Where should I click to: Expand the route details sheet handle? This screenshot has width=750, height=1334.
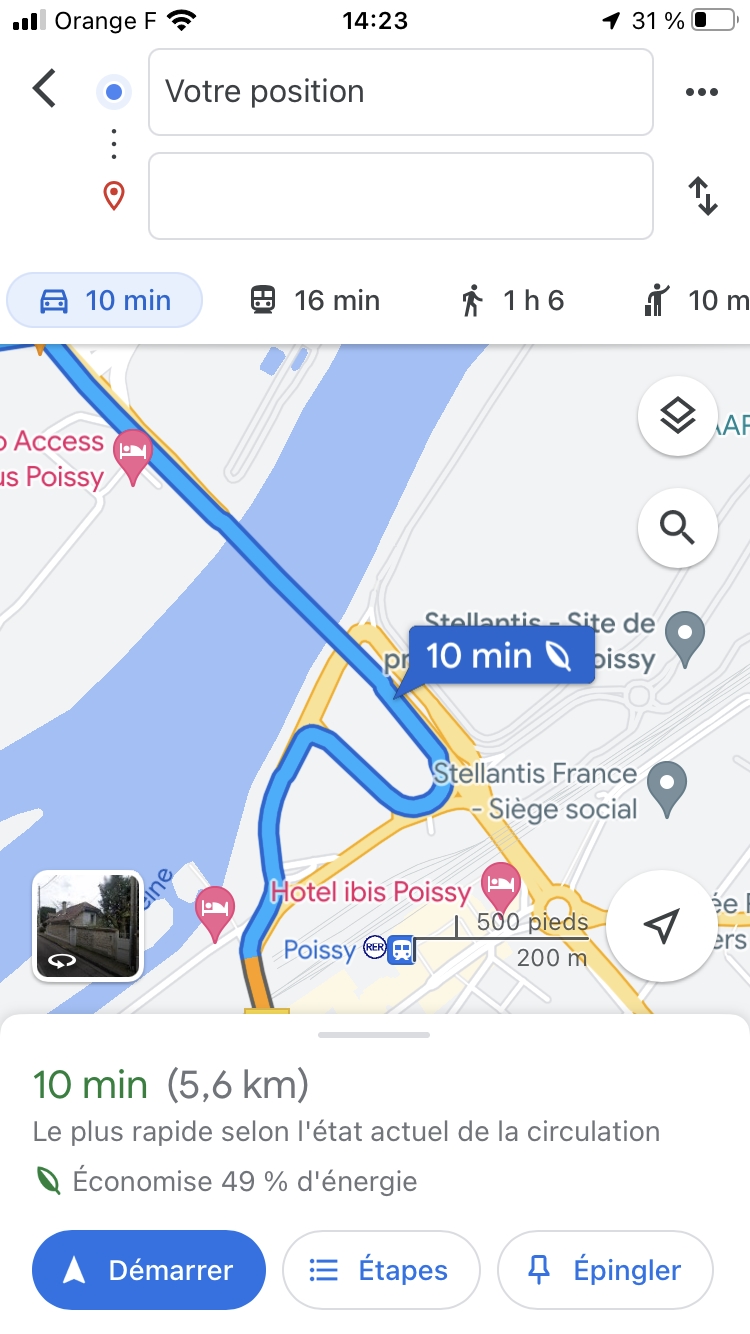click(x=374, y=1035)
